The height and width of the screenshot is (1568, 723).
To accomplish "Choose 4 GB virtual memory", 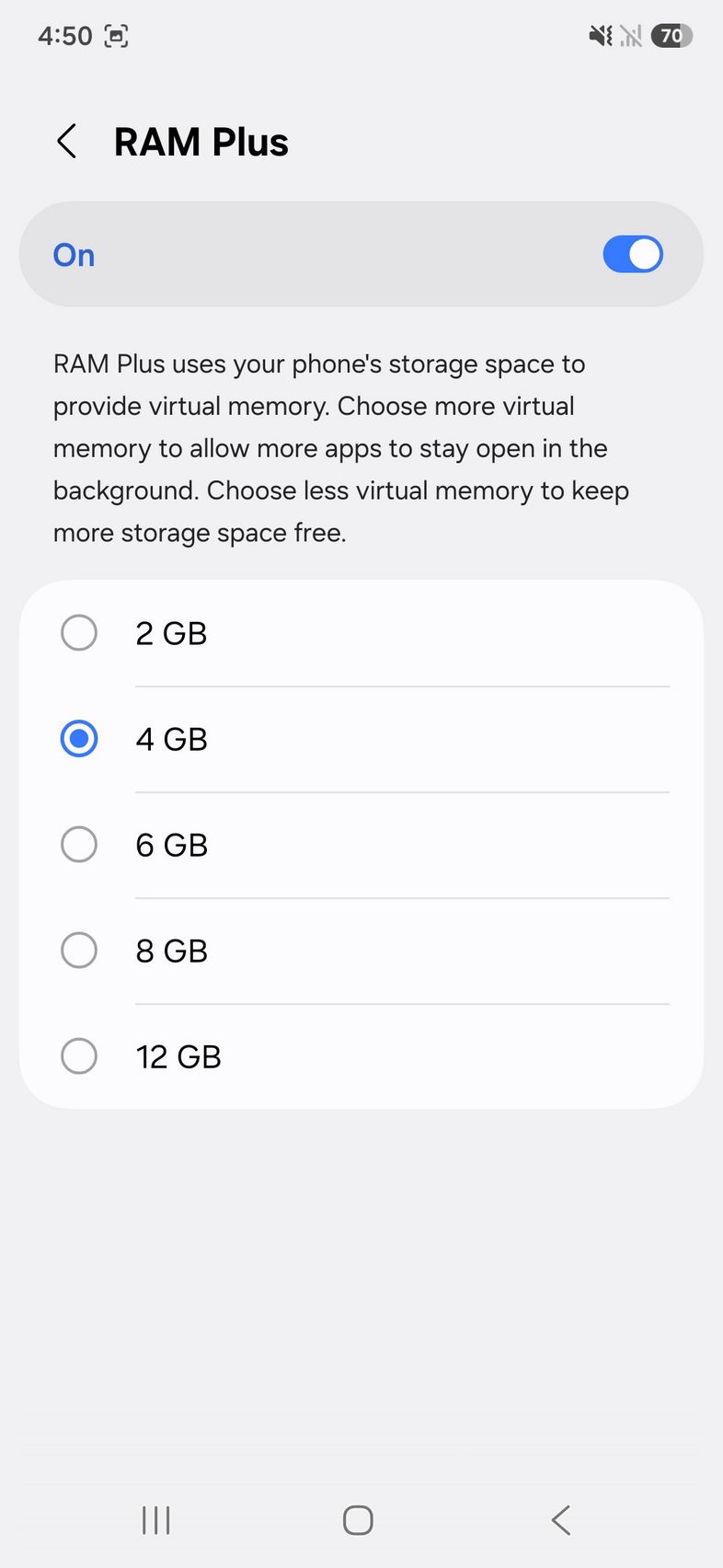I will point(79,739).
